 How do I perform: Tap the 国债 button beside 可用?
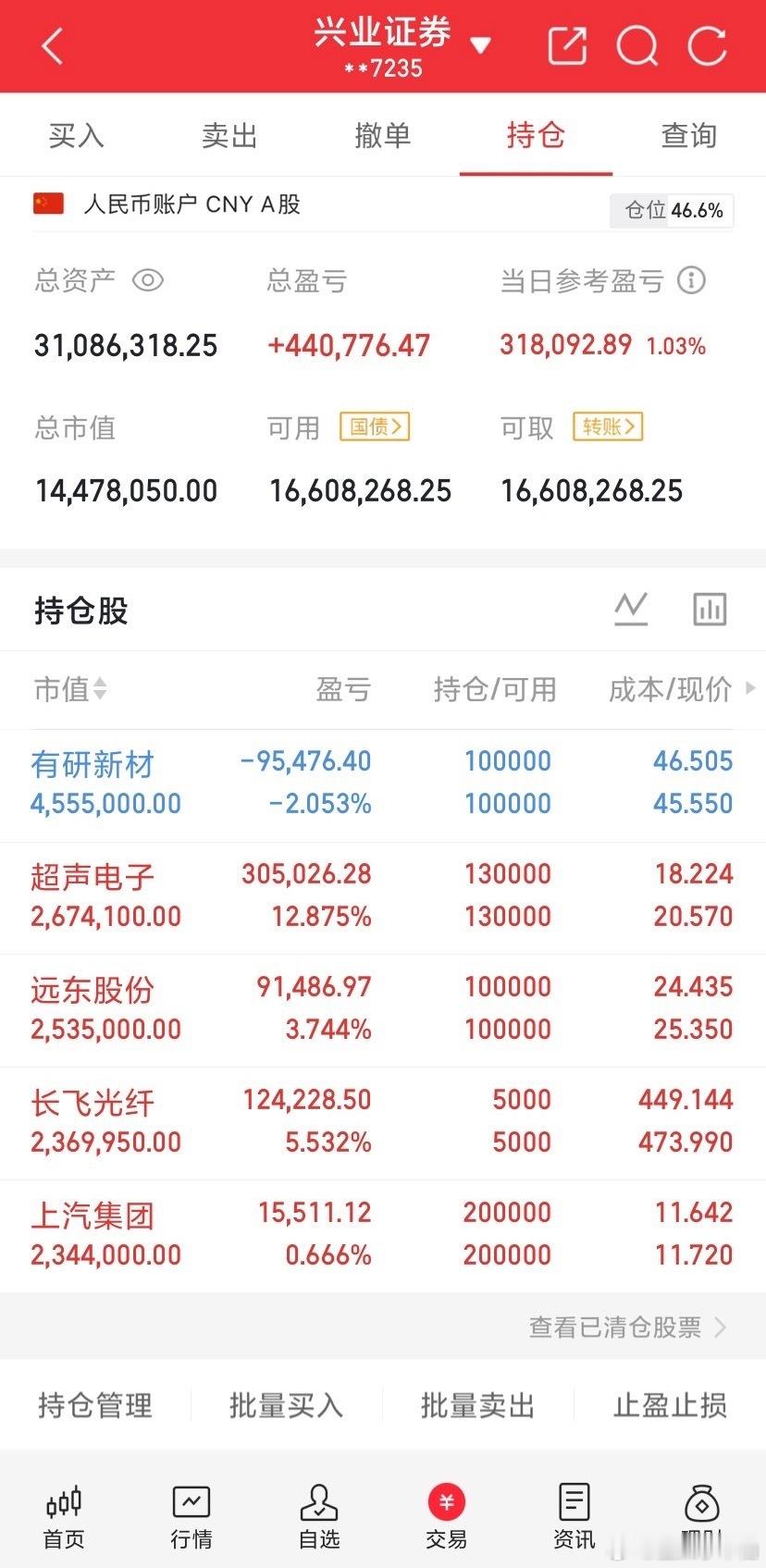click(375, 426)
